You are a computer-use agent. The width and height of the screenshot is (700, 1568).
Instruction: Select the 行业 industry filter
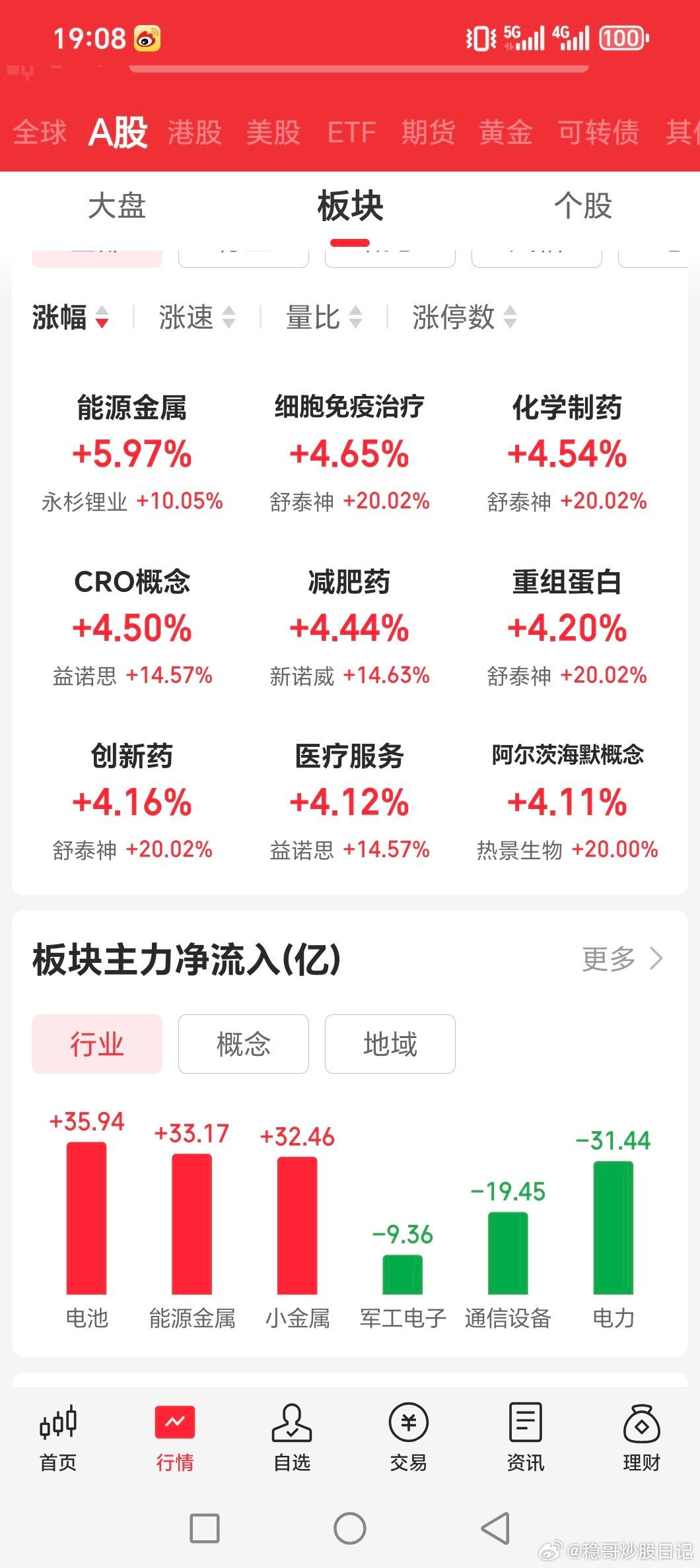(96, 1044)
